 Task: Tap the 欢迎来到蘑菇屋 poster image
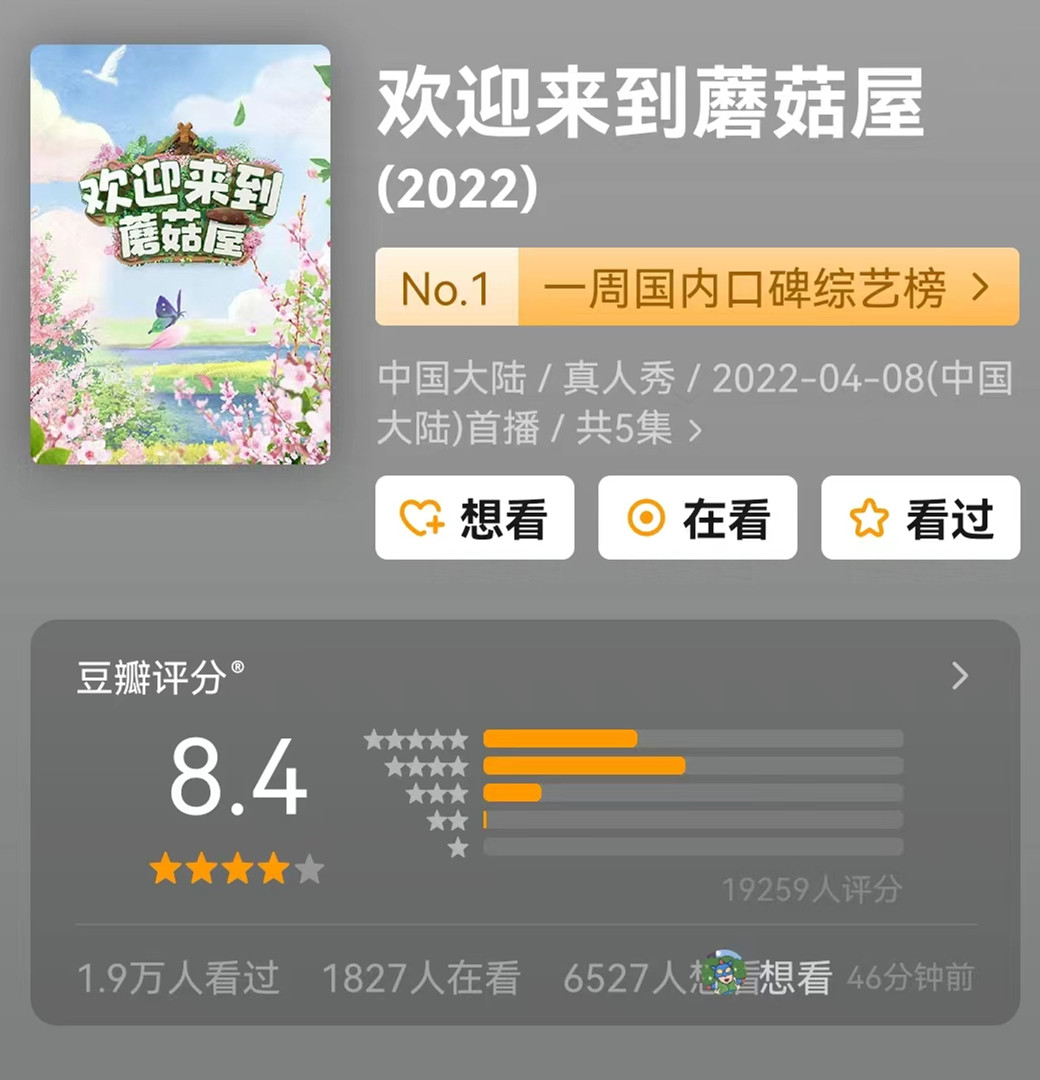pyautogui.click(x=180, y=253)
